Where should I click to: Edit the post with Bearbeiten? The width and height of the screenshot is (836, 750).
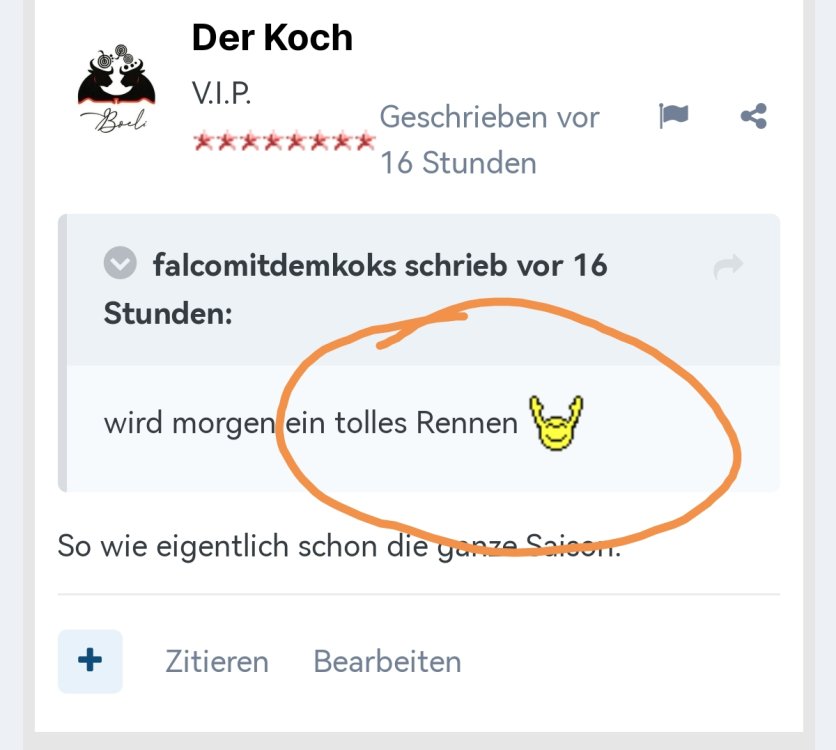coord(387,662)
